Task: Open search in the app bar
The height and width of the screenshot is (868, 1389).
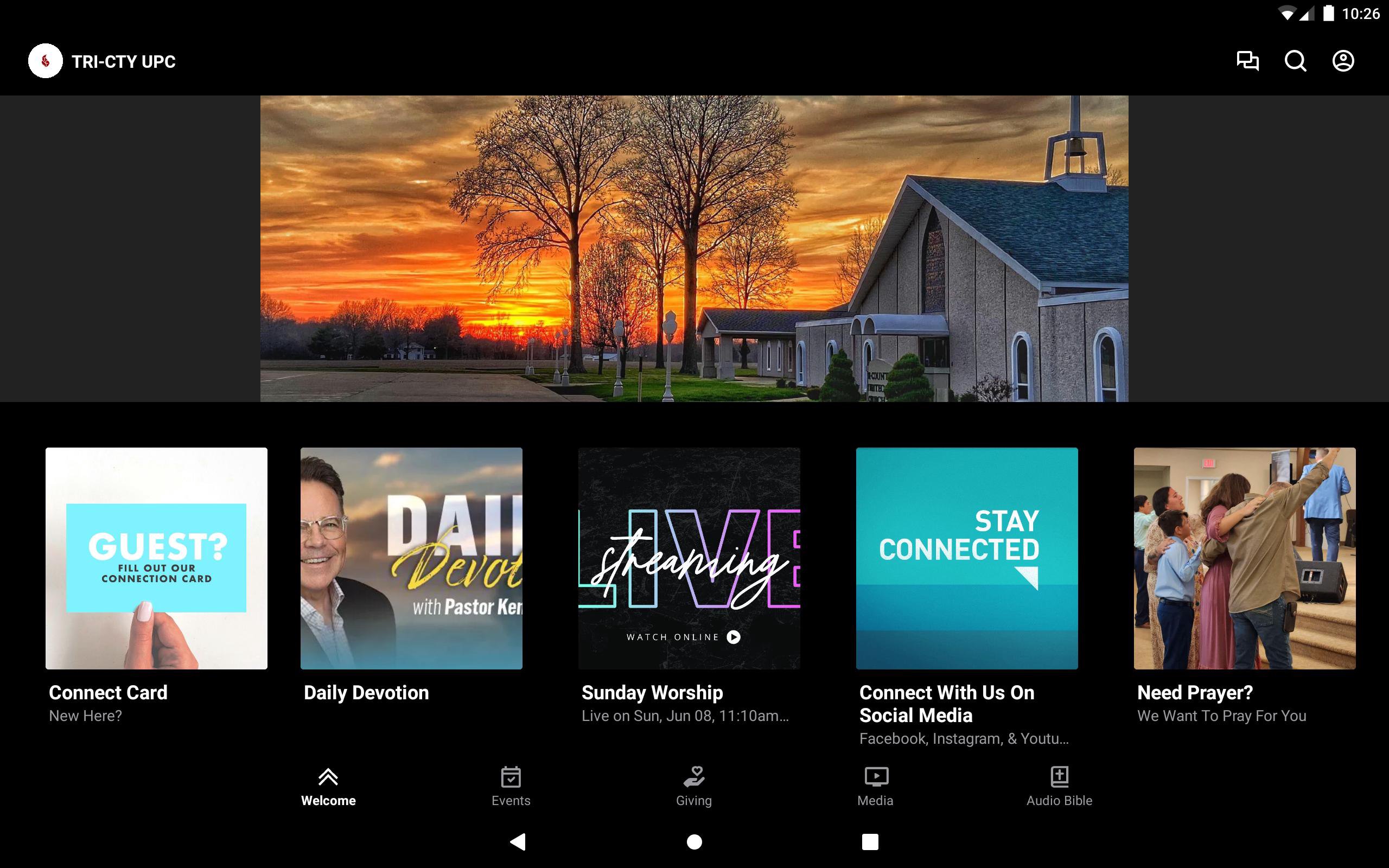Action: (x=1295, y=61)
